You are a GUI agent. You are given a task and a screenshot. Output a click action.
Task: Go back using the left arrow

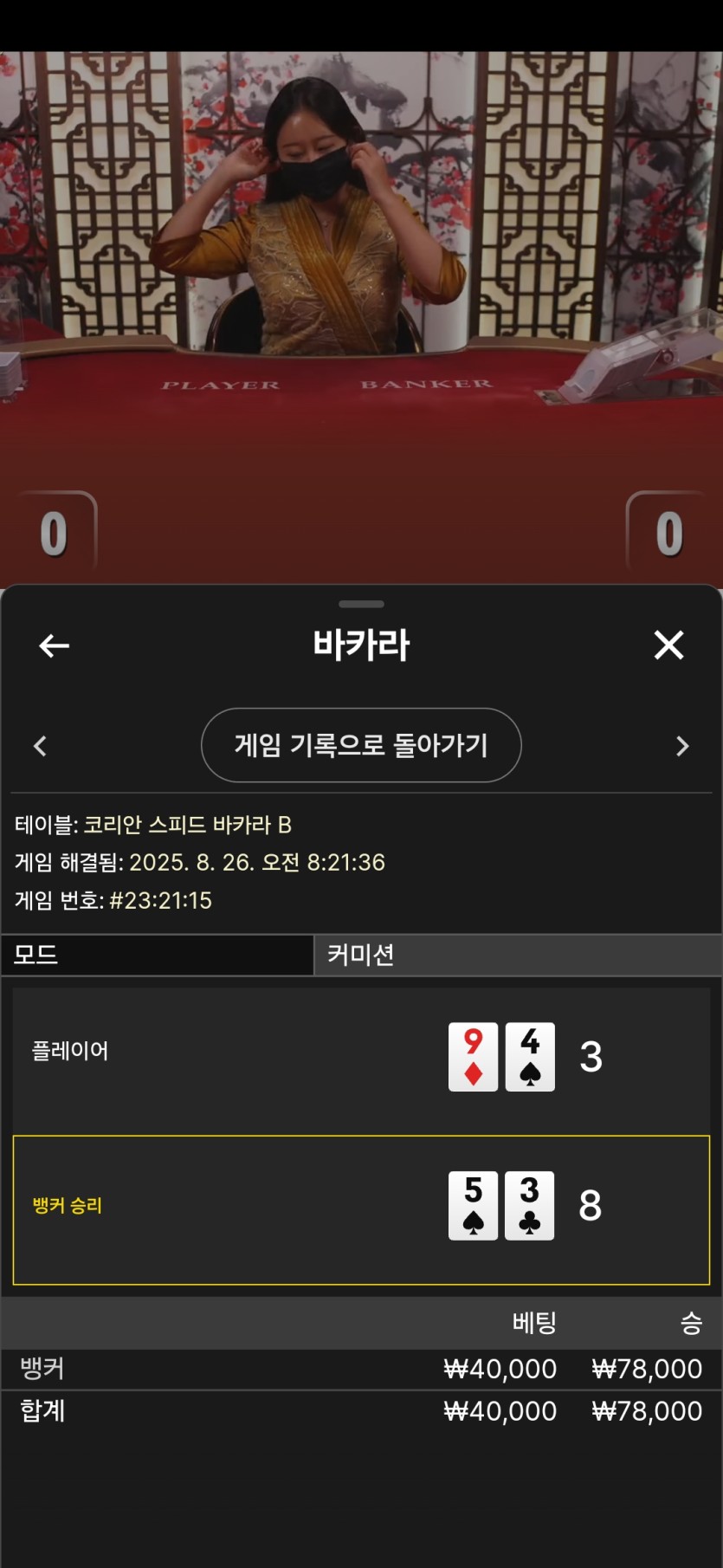click(x=54, y=645)
